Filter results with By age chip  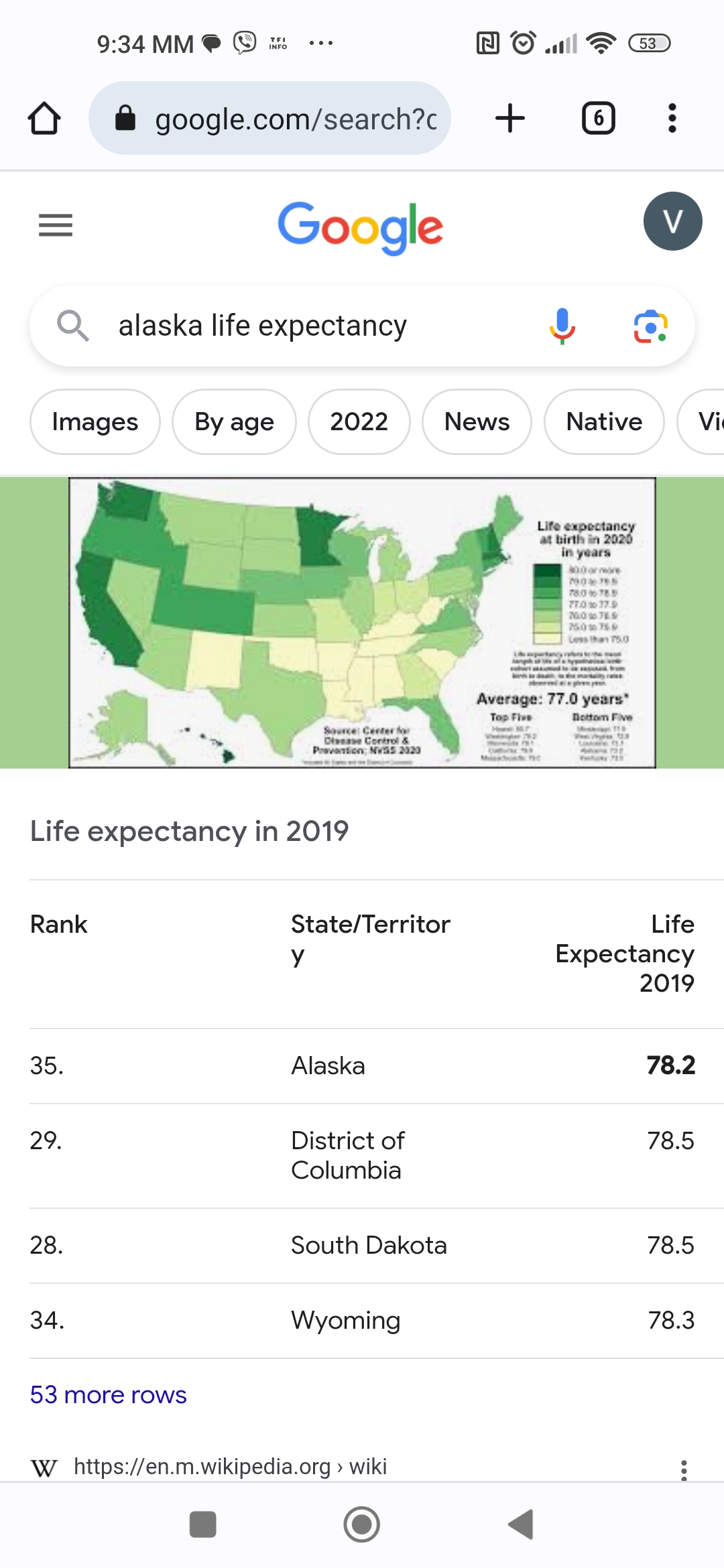tap(234, 422)
